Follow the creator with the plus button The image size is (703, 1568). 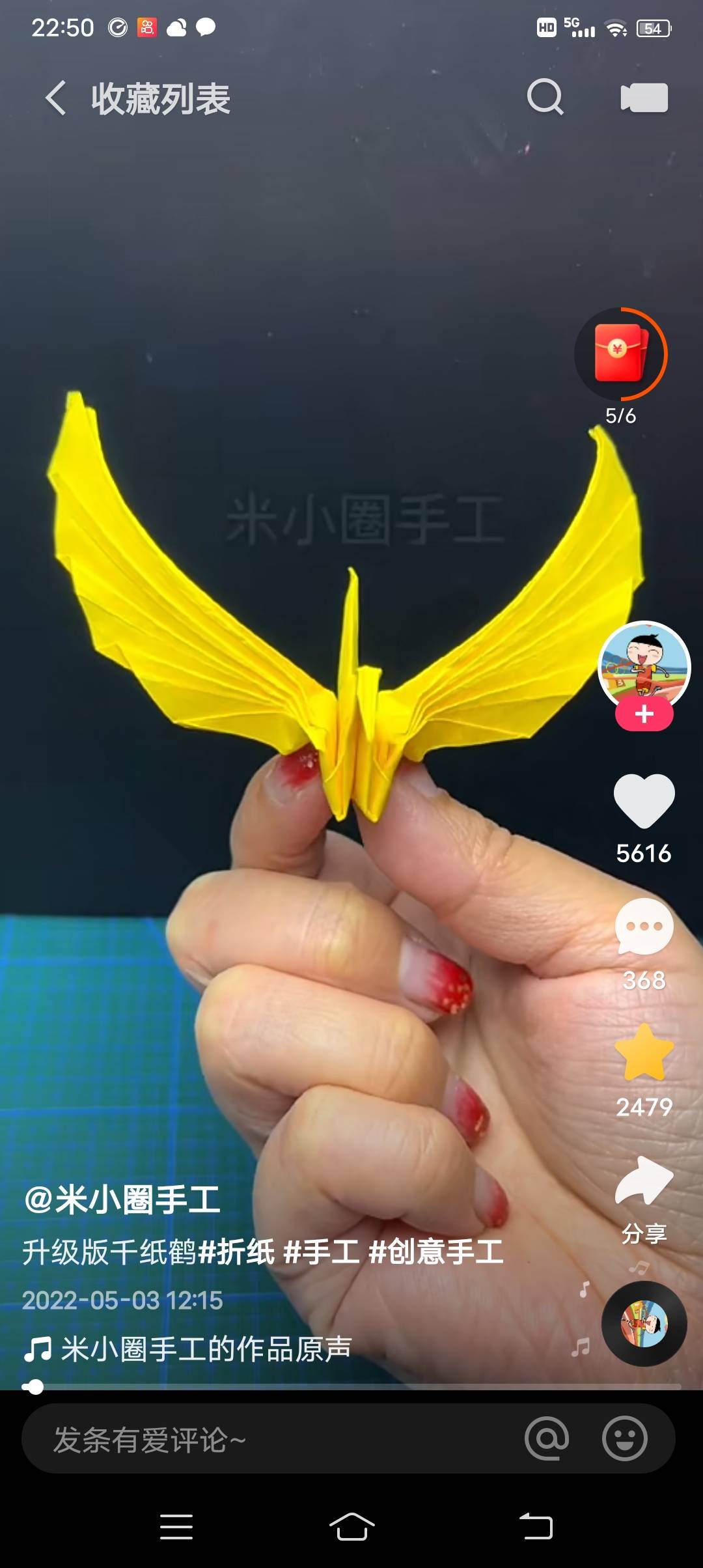[x=643, y=714]
